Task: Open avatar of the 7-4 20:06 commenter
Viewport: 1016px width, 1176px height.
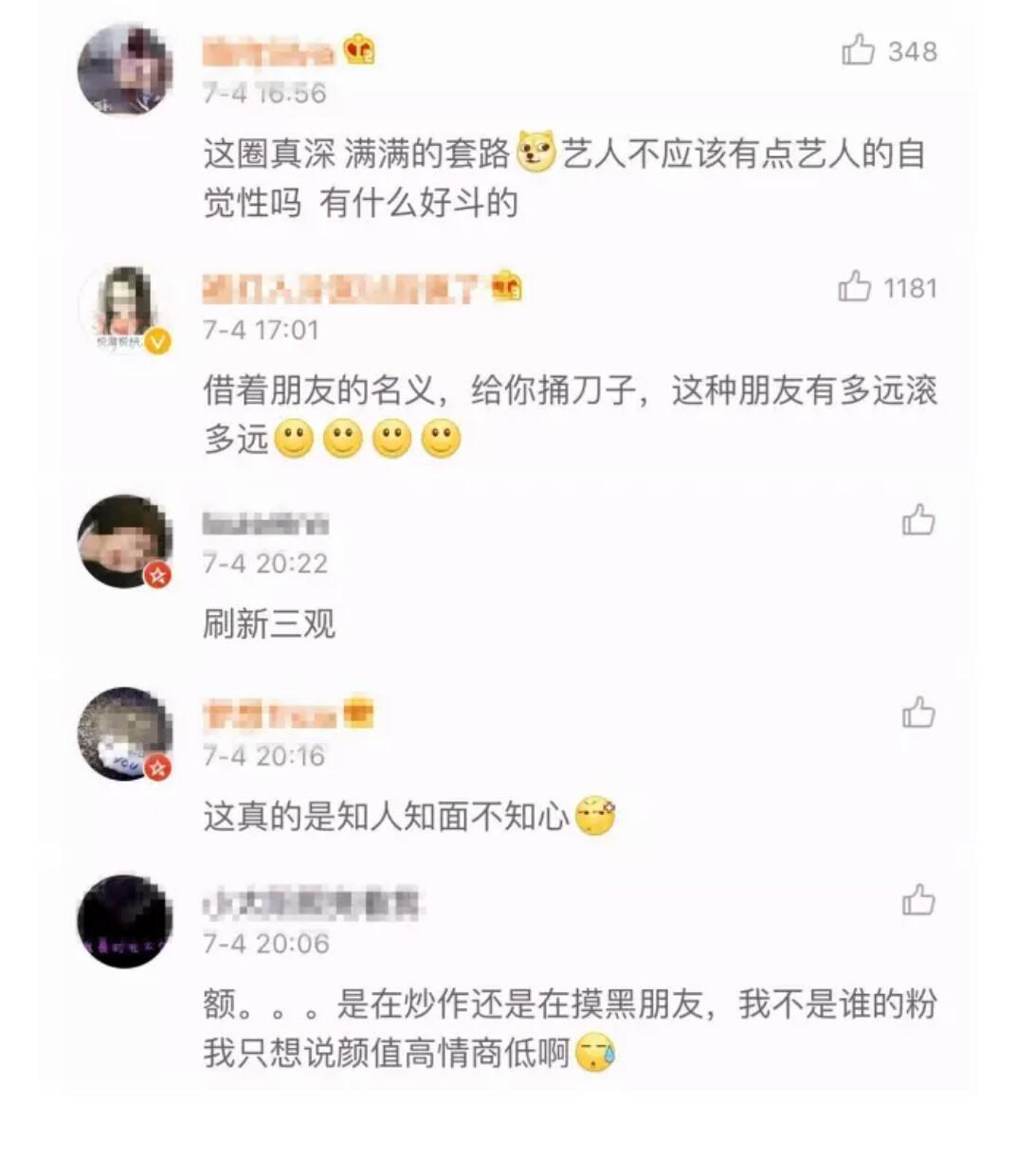Action: pyautogui.click(x=124, y=921)
